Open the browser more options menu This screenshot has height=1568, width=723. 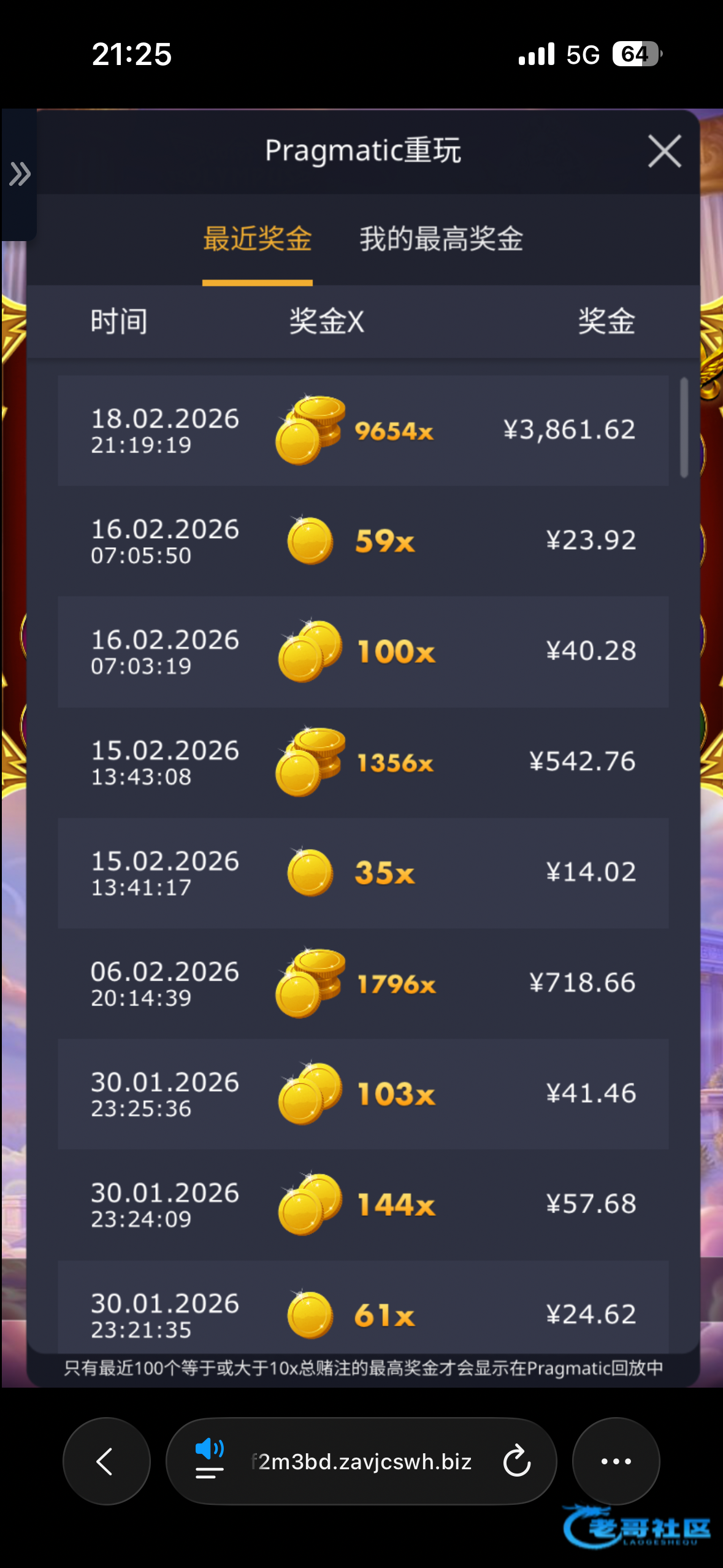(x=616, y=1461)
